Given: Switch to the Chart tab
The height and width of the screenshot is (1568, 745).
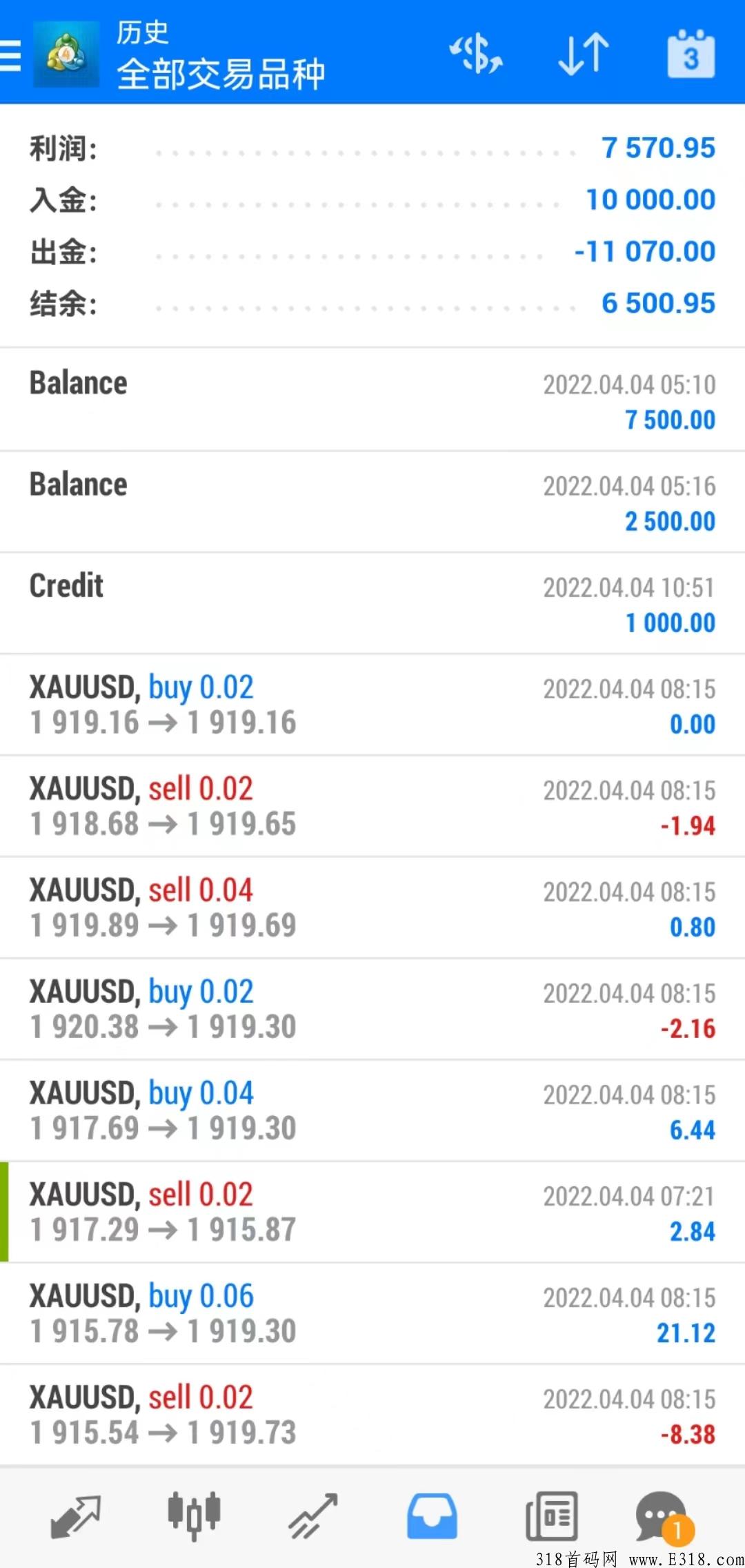Looking at the screenshot, I should pos(194,1516).
